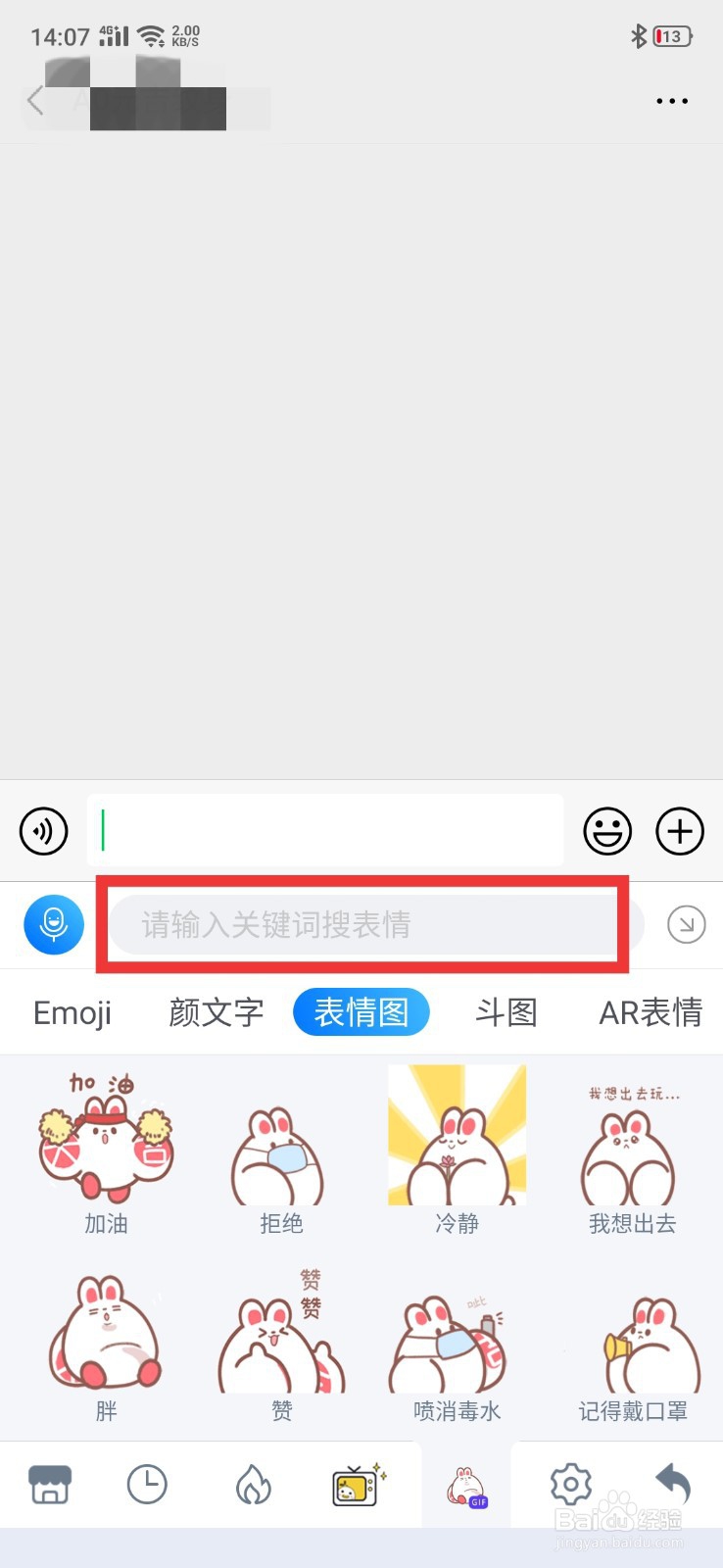Tap the speaker icon left of the input
Image resolution: width=723 pixels, height=1568 pixels.
coord(43,831)
